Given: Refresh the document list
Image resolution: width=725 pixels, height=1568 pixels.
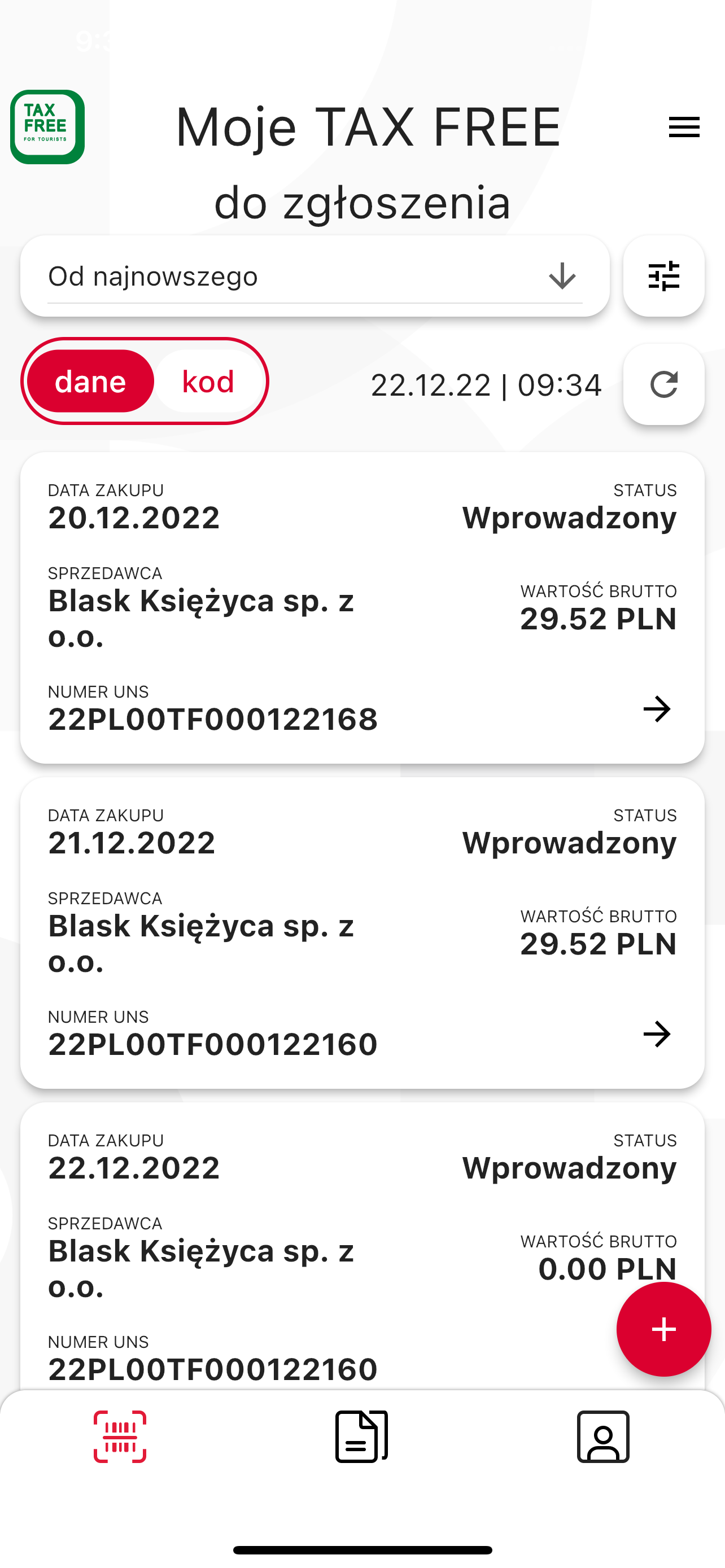Looking at the screenshot, I should 663,385.
